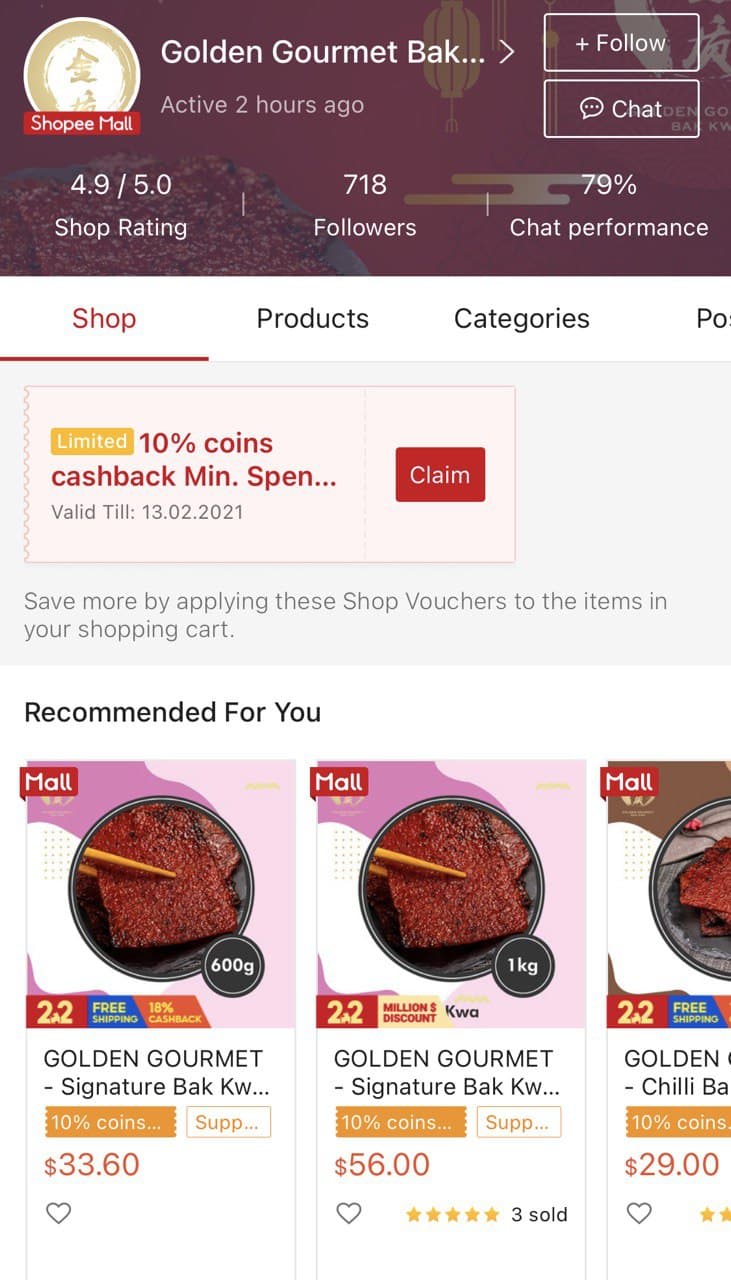
Task: Open chat with the seller
Action: click(x=621, y=108)
